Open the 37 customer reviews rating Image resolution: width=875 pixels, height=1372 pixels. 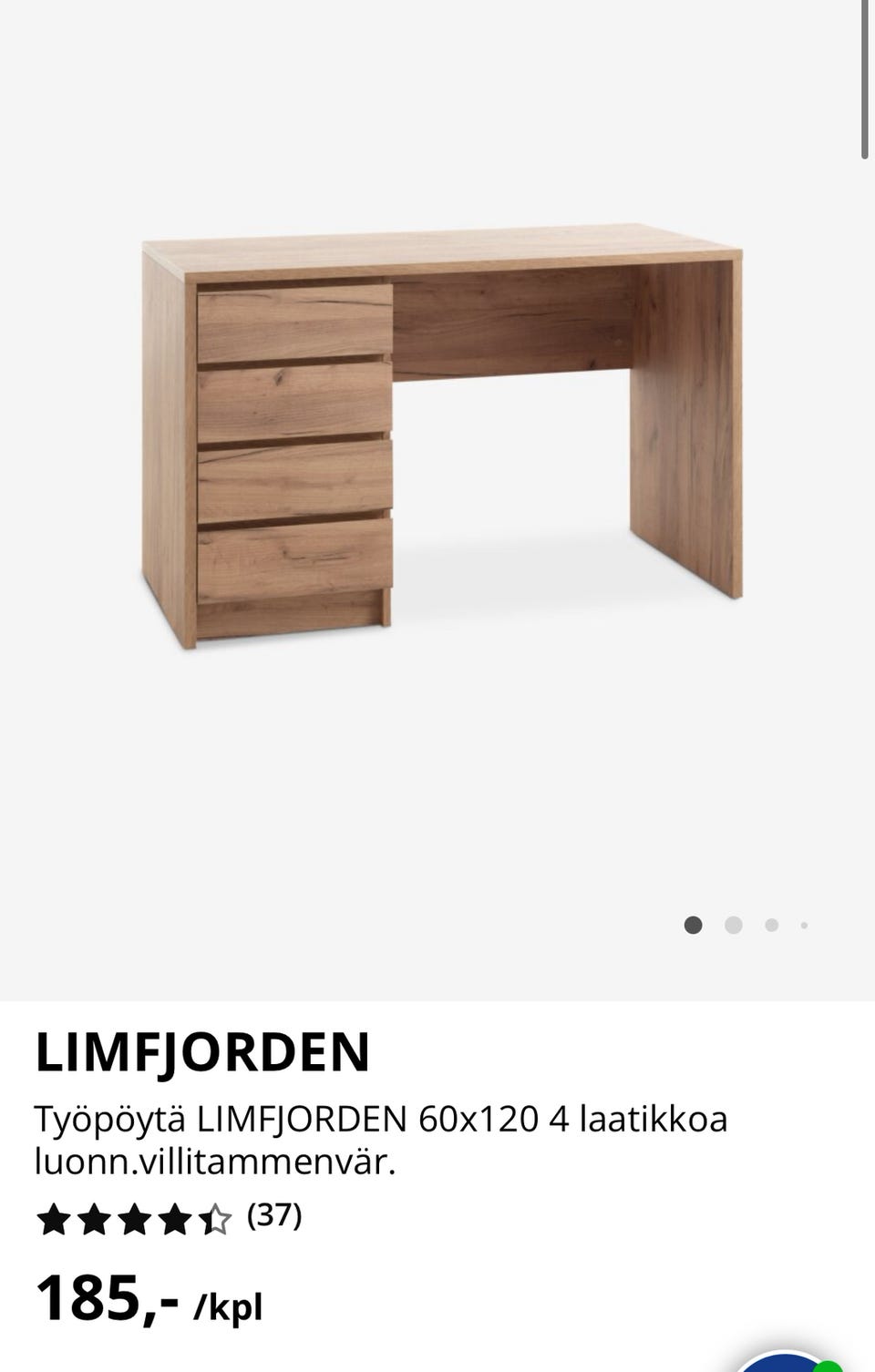click(170, 1218)
